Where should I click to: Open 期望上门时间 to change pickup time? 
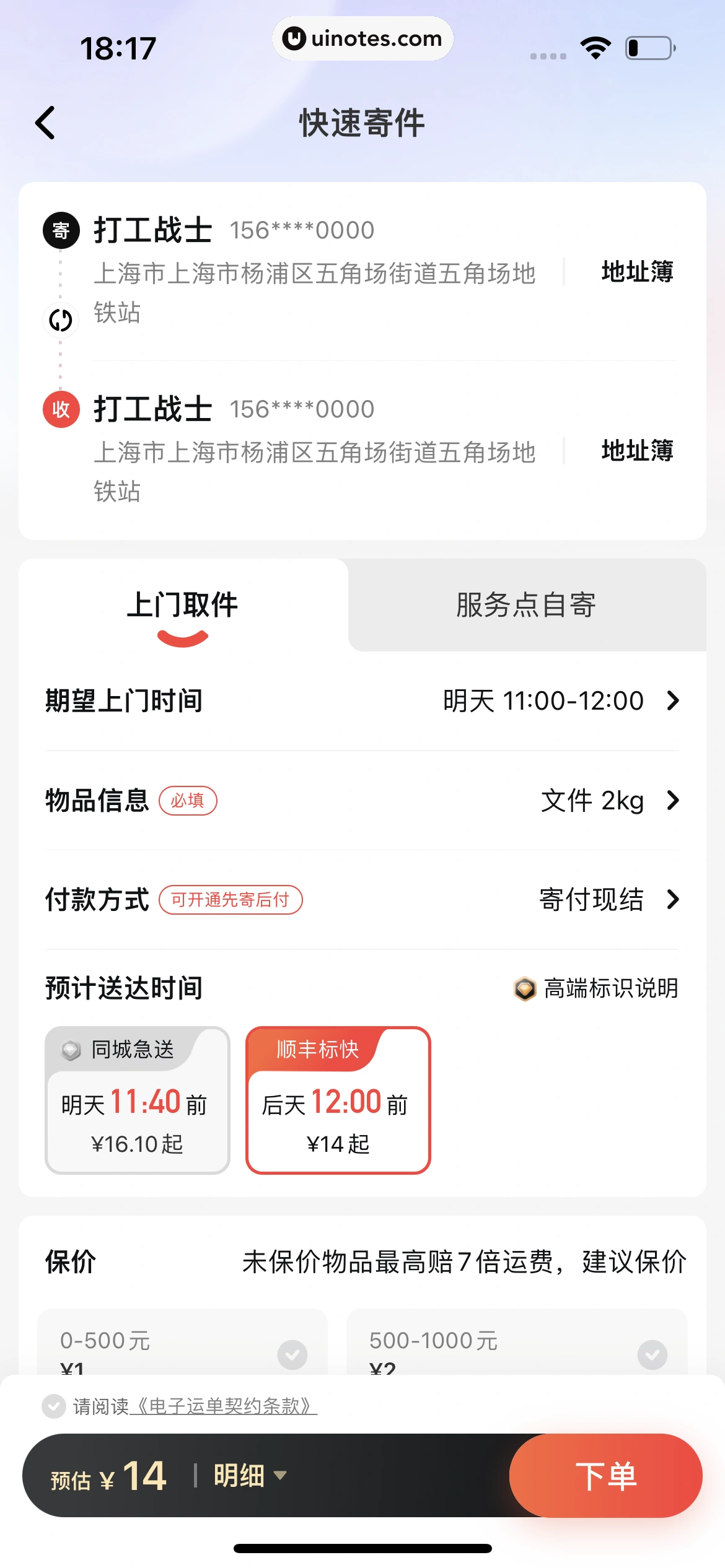[362, 700]
